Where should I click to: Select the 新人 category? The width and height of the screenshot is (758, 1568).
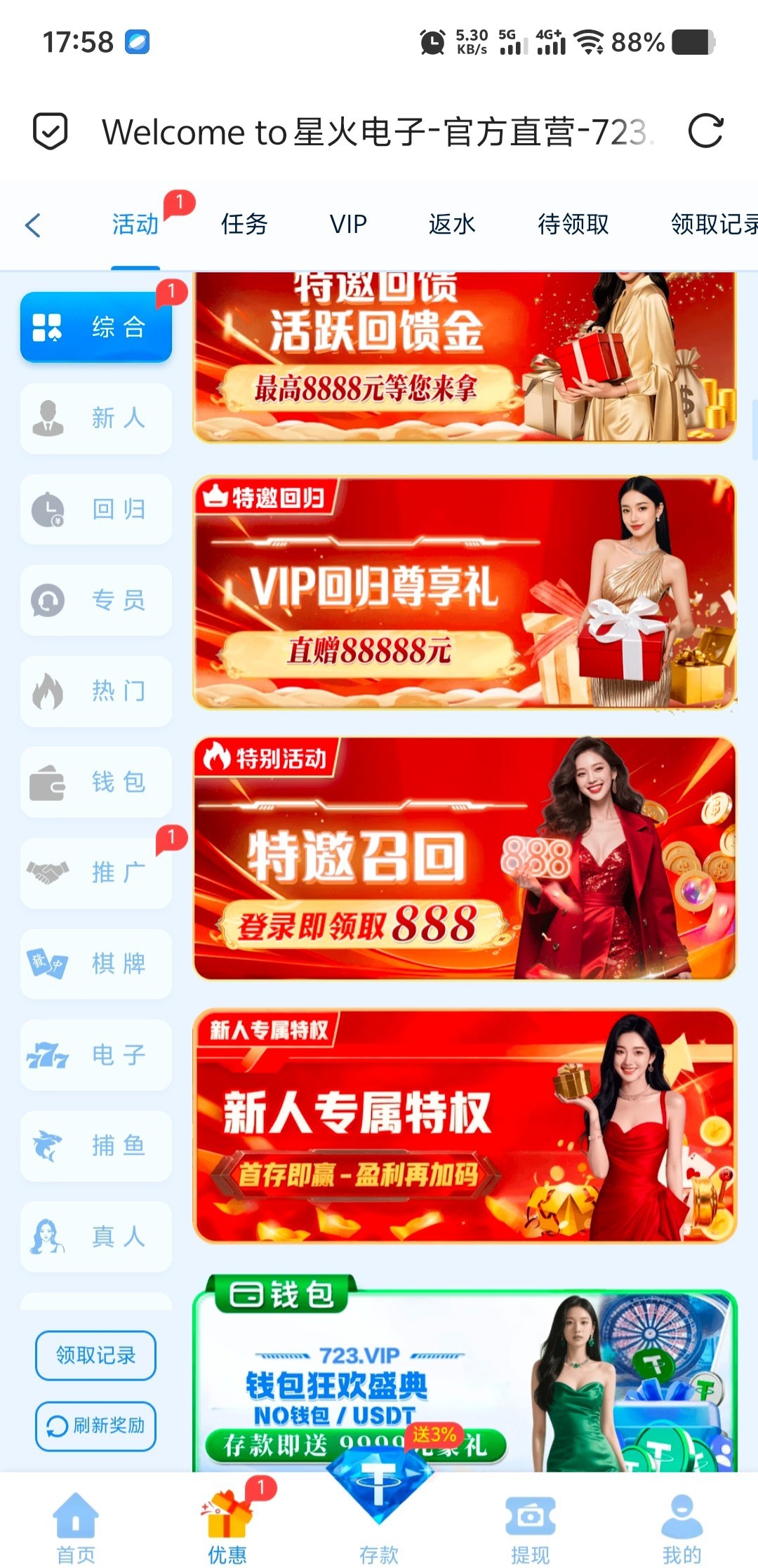[96, 418]
